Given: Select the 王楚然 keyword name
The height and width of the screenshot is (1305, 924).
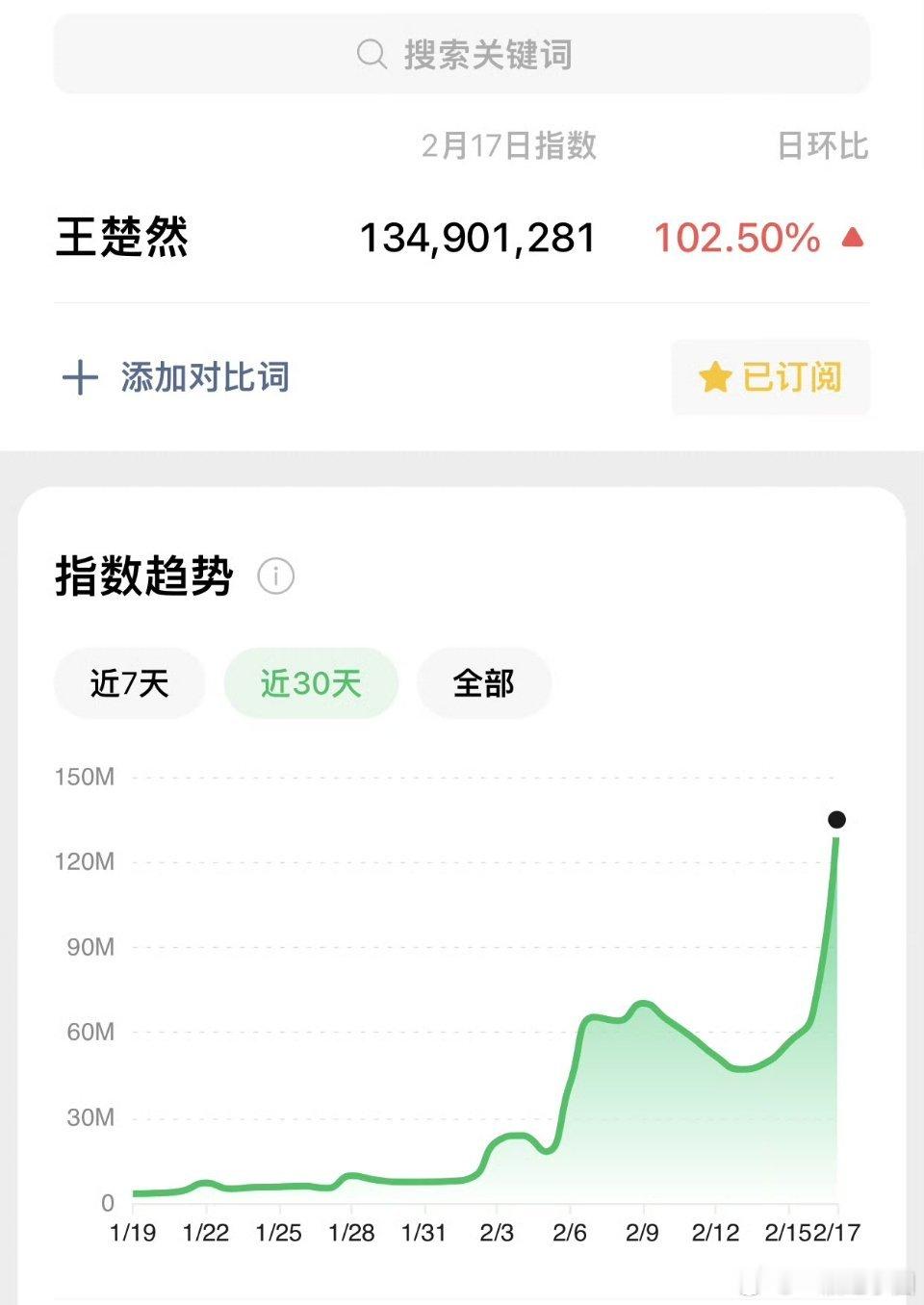Looking at the screenshot, I should tap(124, 238).
